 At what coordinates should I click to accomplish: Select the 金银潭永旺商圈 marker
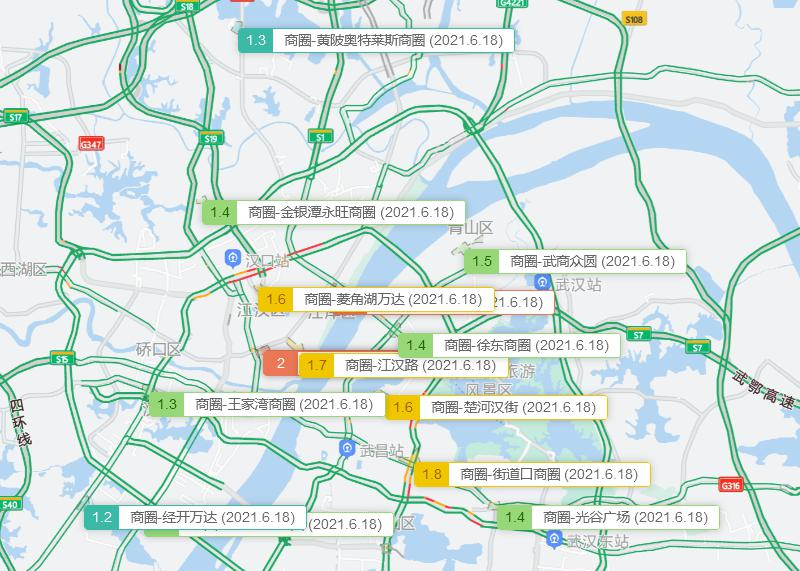pos(332,212)
